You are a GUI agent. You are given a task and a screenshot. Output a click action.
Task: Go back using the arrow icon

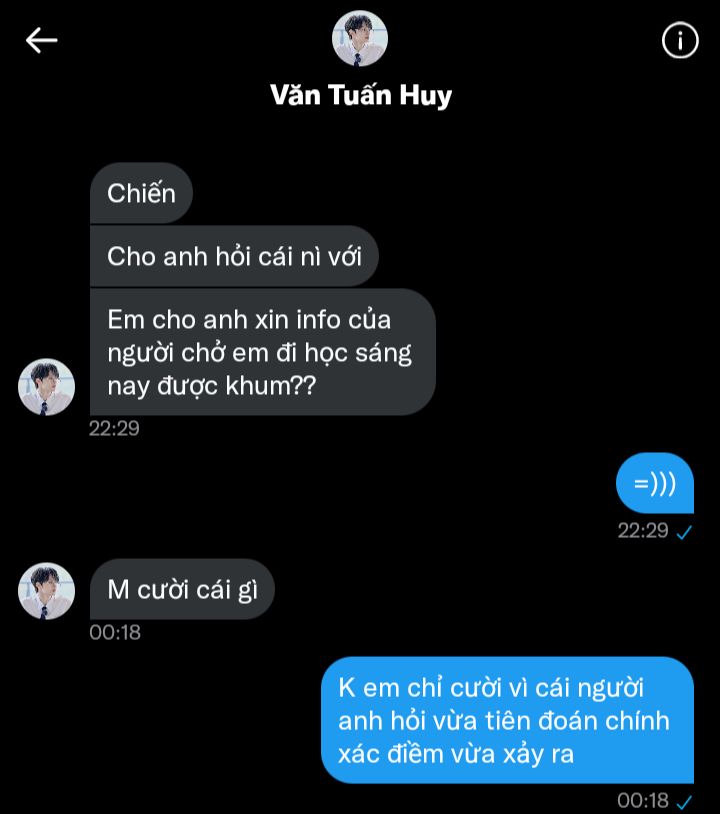pyautogui.click(x=42, y=40)
